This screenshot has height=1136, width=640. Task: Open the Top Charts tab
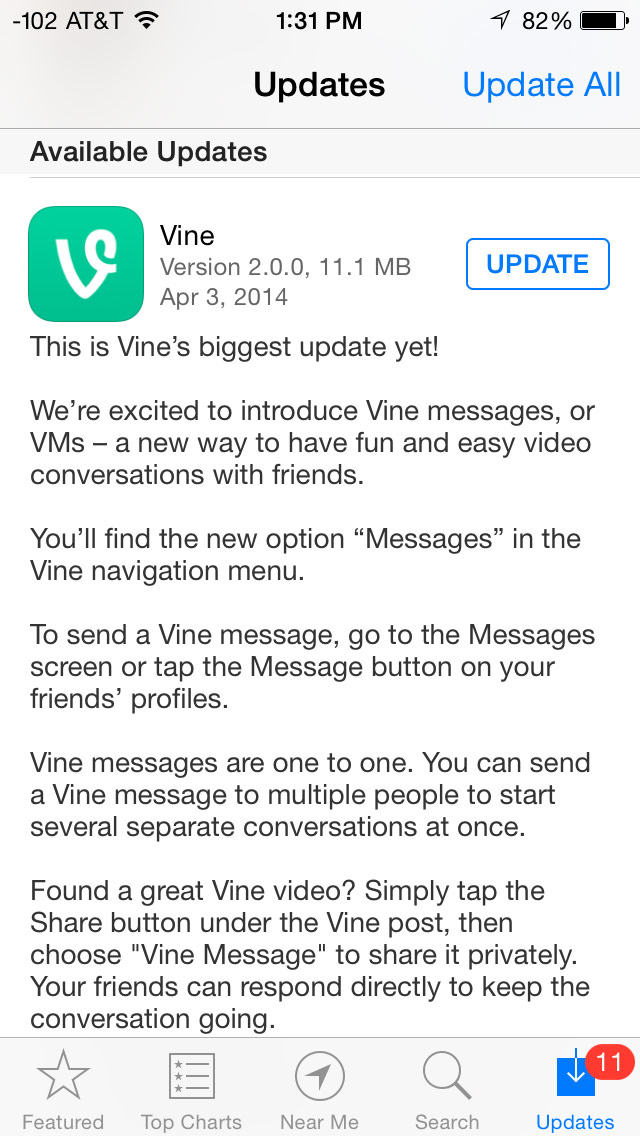click(191, 1088)
